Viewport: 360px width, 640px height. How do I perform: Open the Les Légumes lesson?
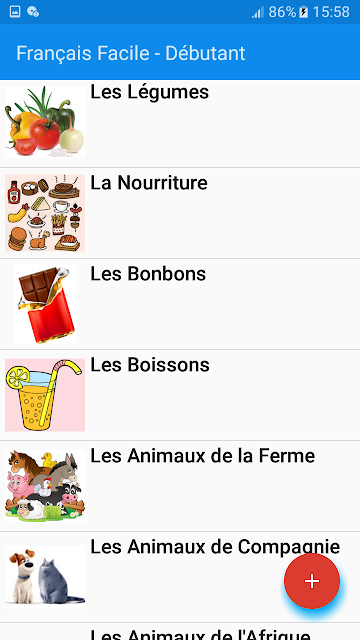(180, 122)
